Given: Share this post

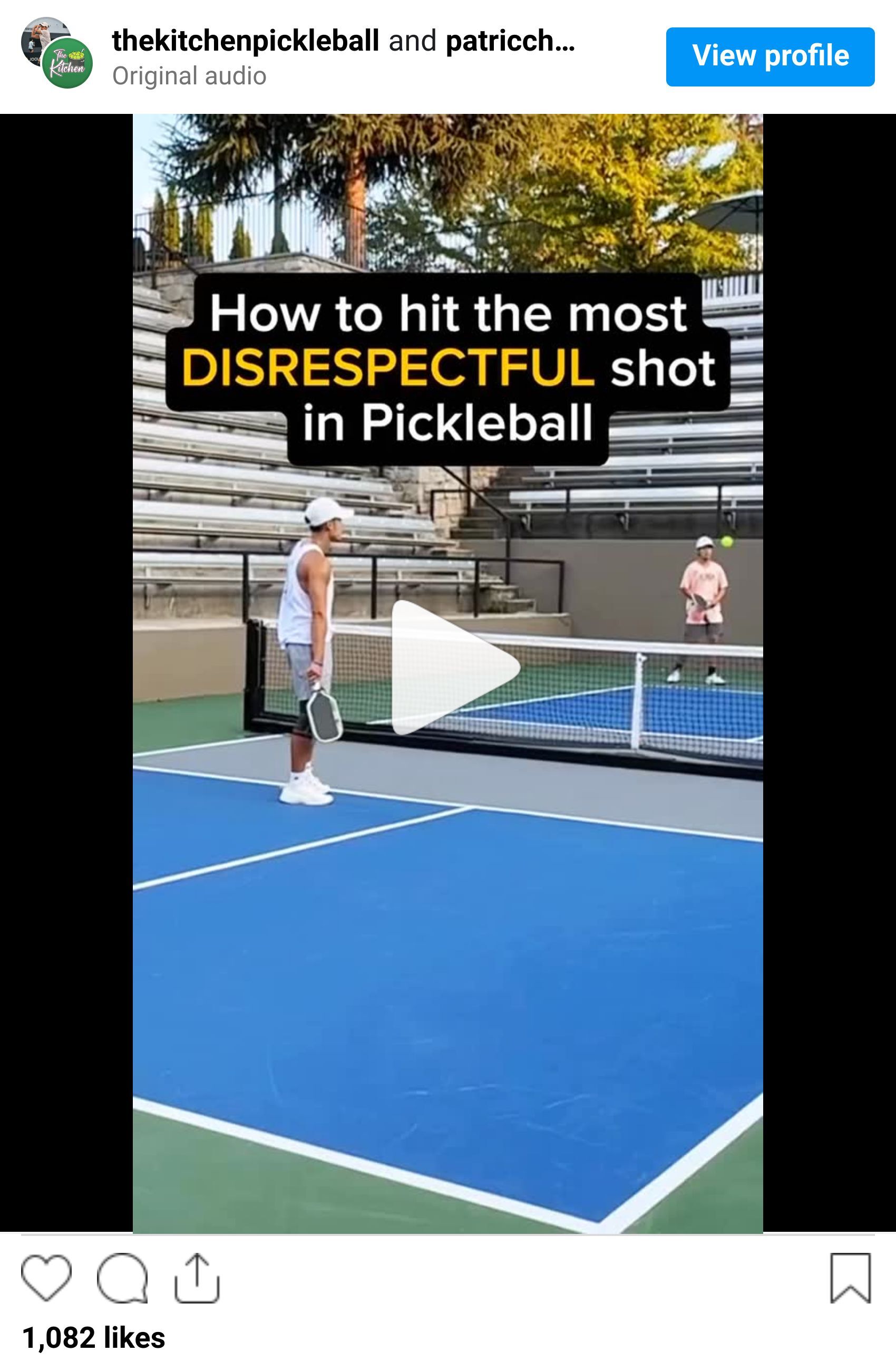Looking at the screenshot, I should click(197, 1278).
